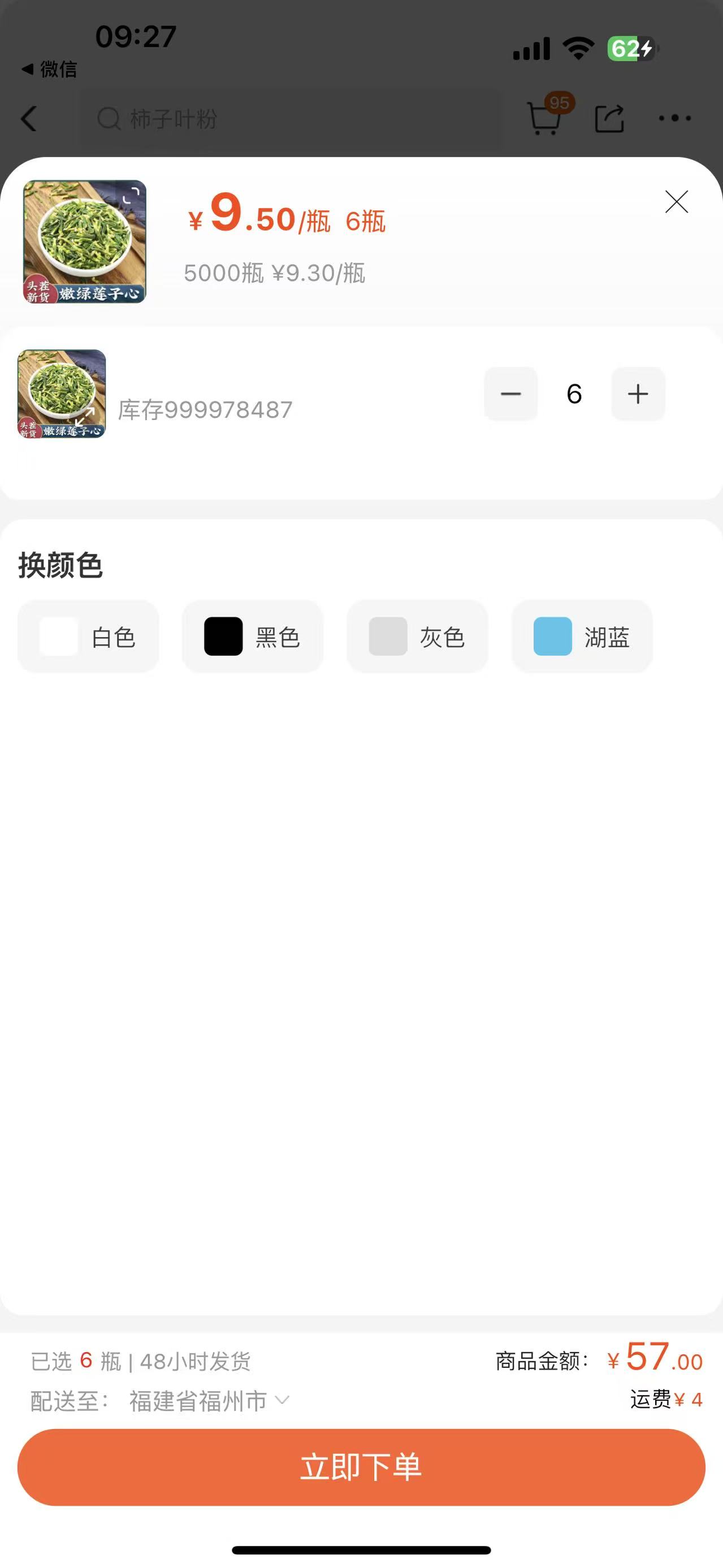This screenshot has height=1568, width=723.
Task: Close the purchase options sheet
Action: coord(676,201)
